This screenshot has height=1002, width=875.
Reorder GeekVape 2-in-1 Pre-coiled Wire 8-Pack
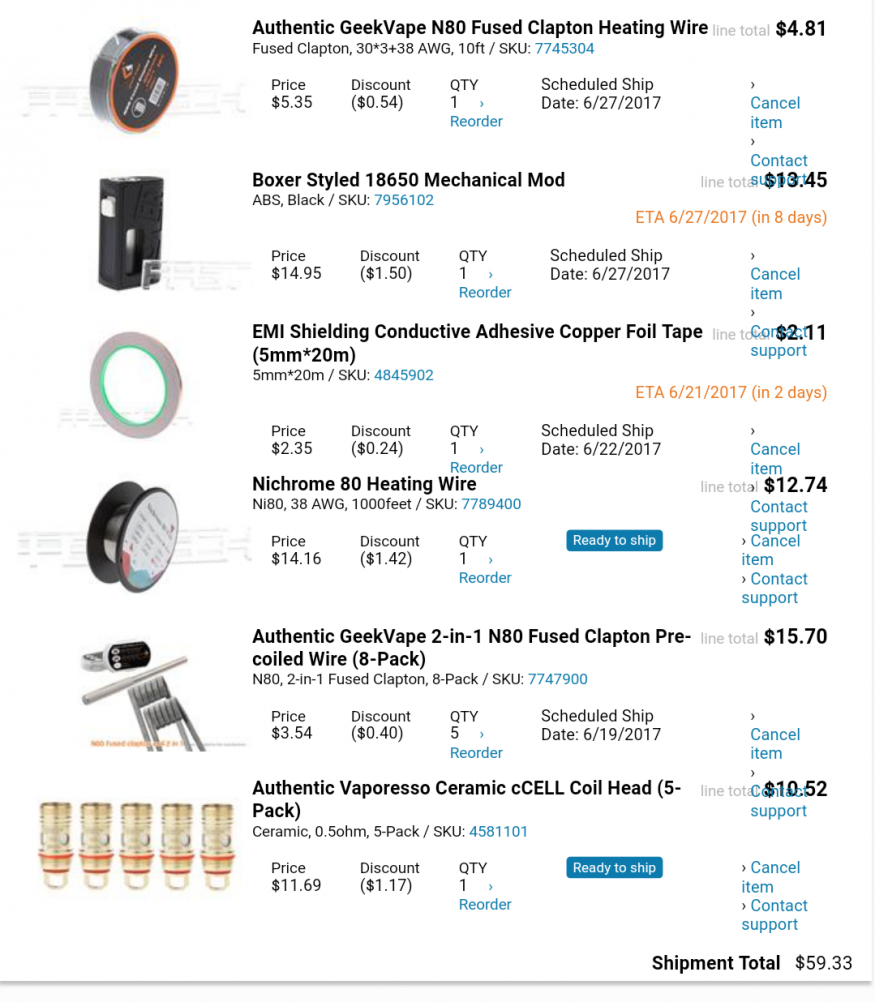[x=476, y=752]
